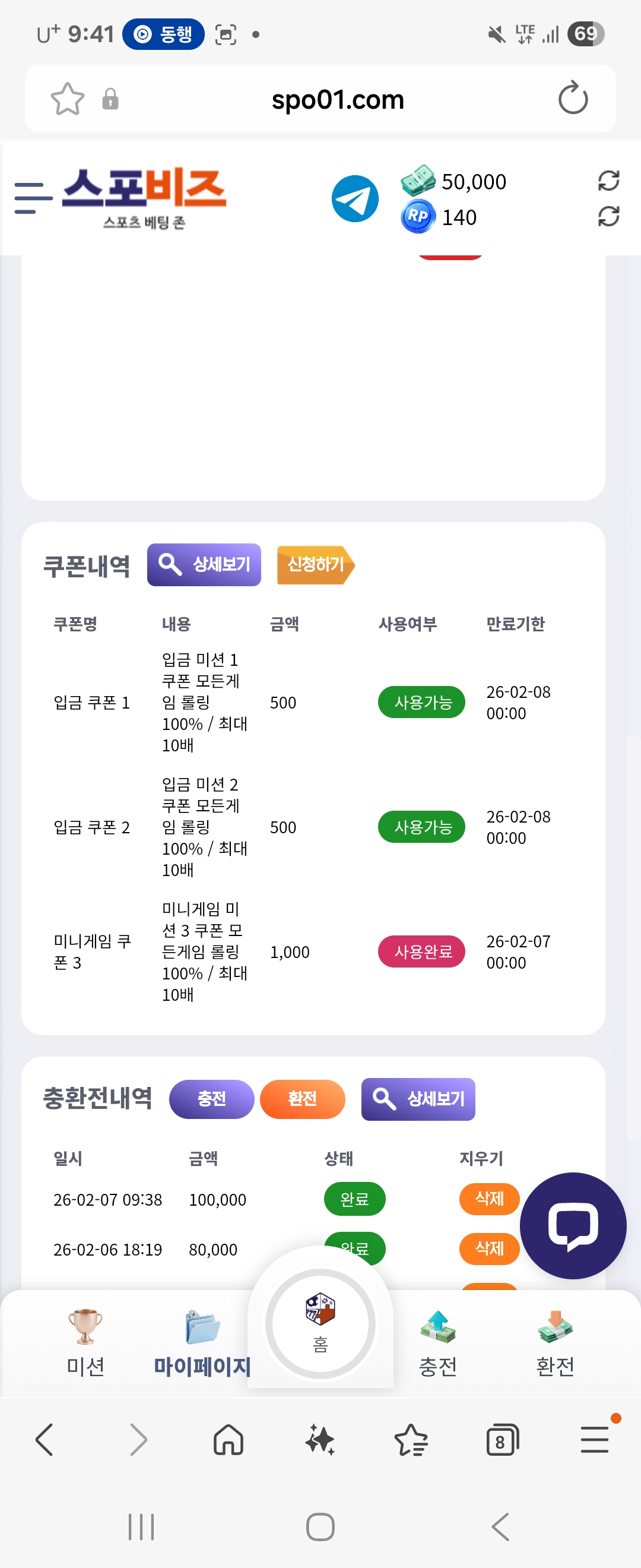Open the purple chat bubble icon
Viewport: 641px width, 1568px height.
coord(572,1226)
